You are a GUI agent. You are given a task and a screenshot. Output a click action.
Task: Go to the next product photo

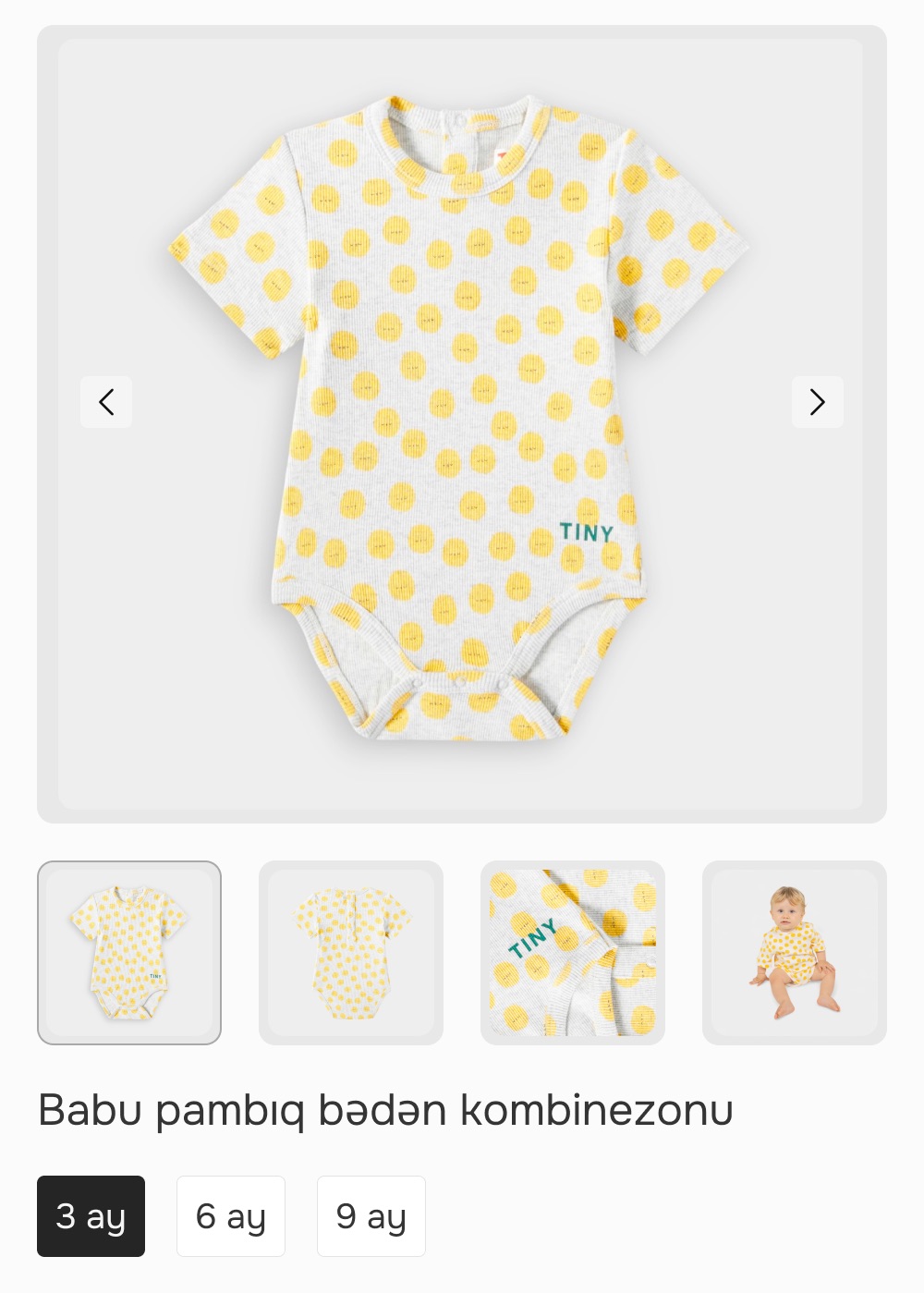817,402
